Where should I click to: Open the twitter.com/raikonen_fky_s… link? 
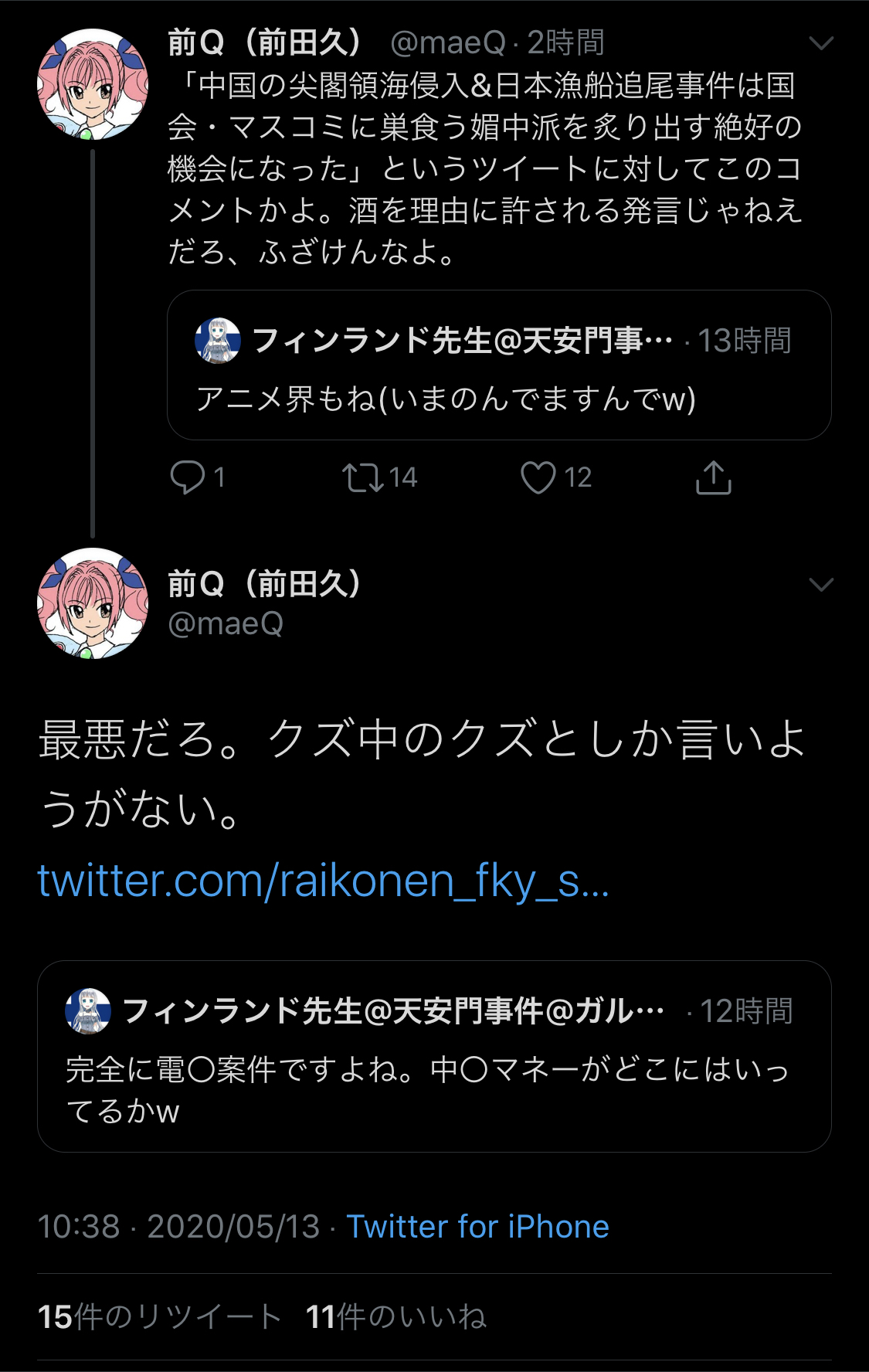(x=323, y=881)
